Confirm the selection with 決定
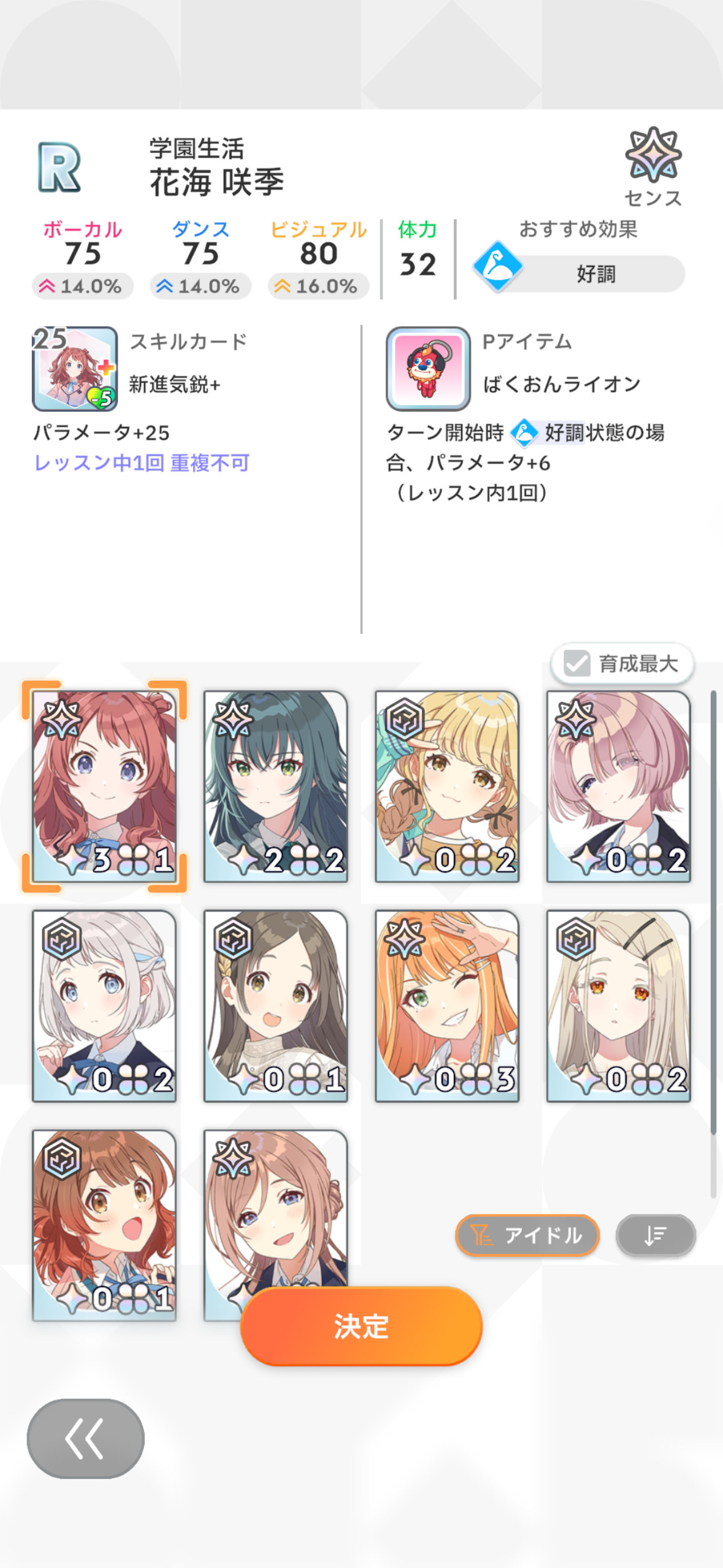Screen dimensions: 723x1568 point(361,1326)
